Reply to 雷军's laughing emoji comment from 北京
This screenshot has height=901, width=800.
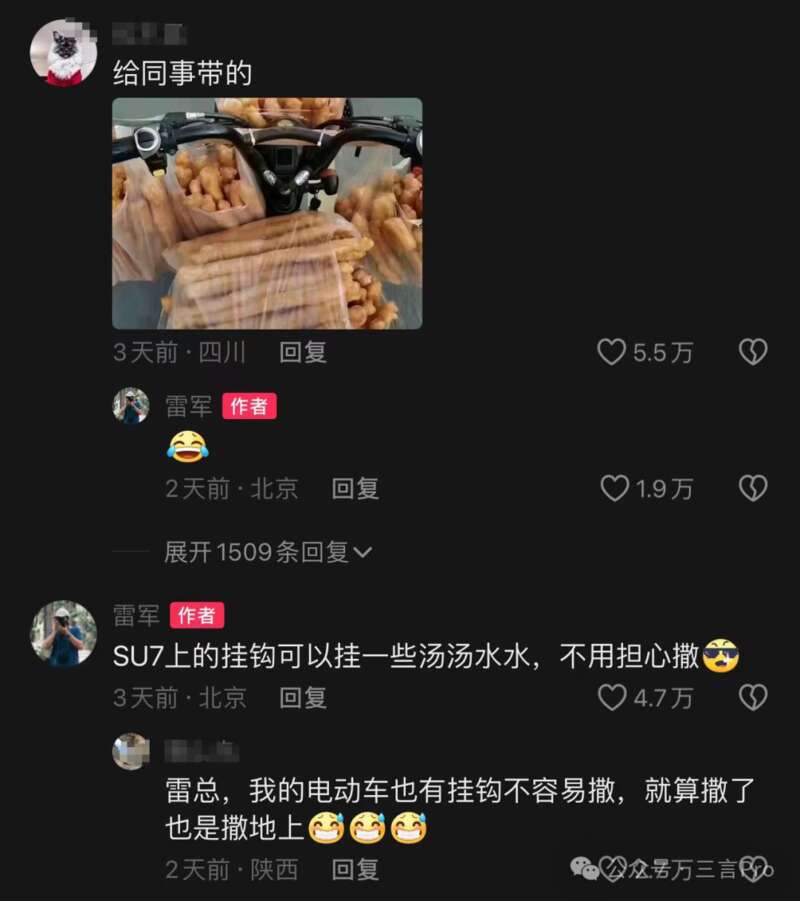[355, 488]
